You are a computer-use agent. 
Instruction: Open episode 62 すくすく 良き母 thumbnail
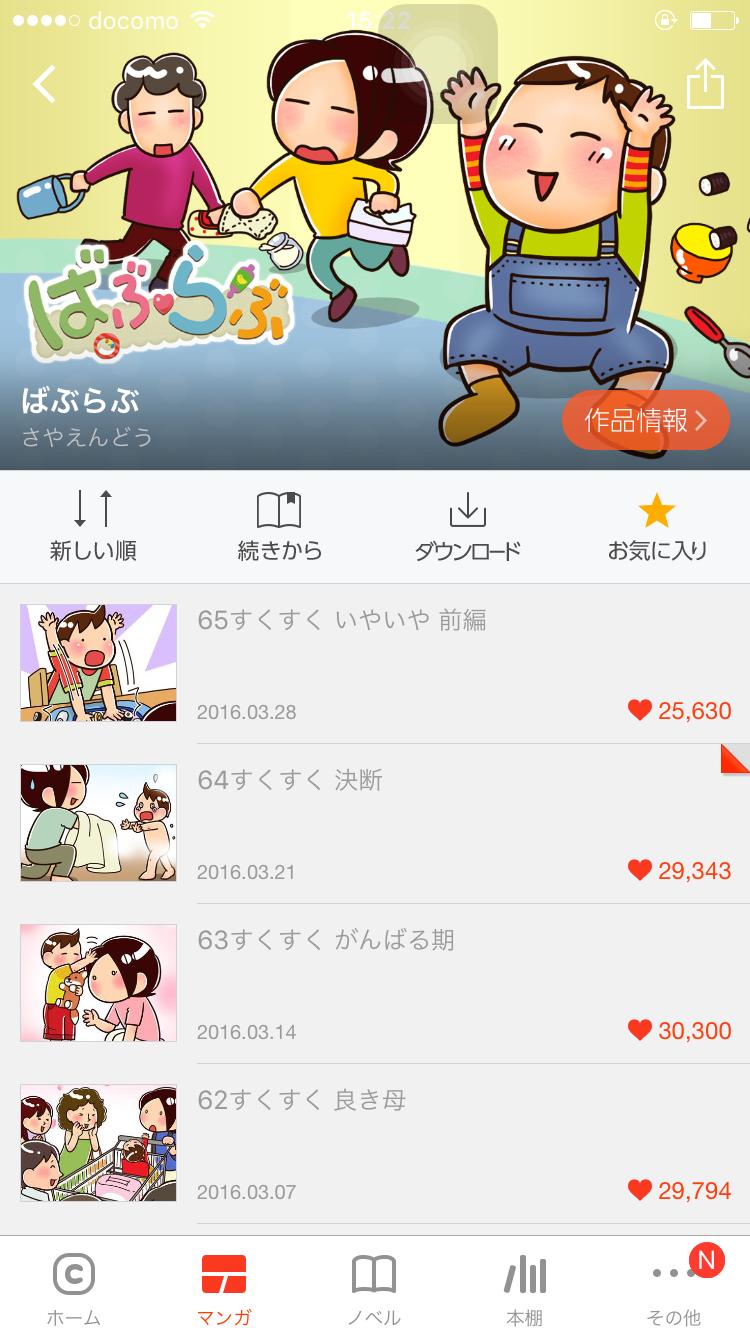[x=97, y=1142]
